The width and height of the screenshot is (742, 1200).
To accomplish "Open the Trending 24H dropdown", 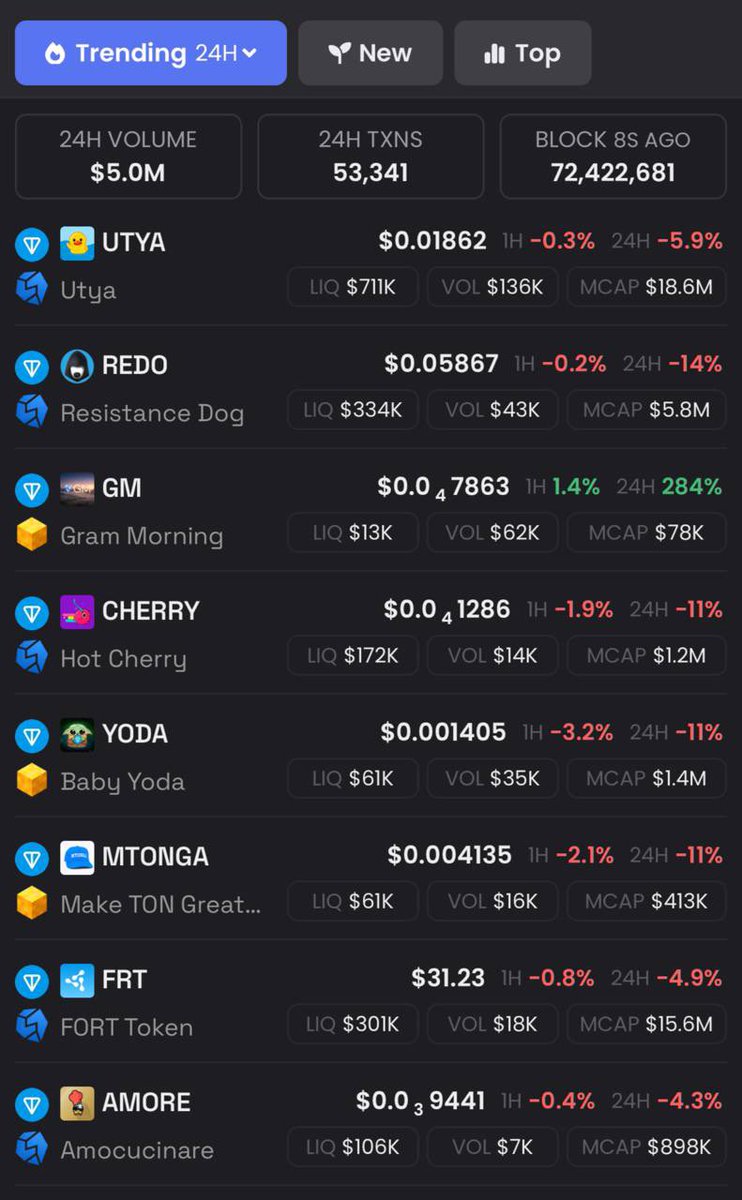I will pyautogui.click(x=150, y=53).
